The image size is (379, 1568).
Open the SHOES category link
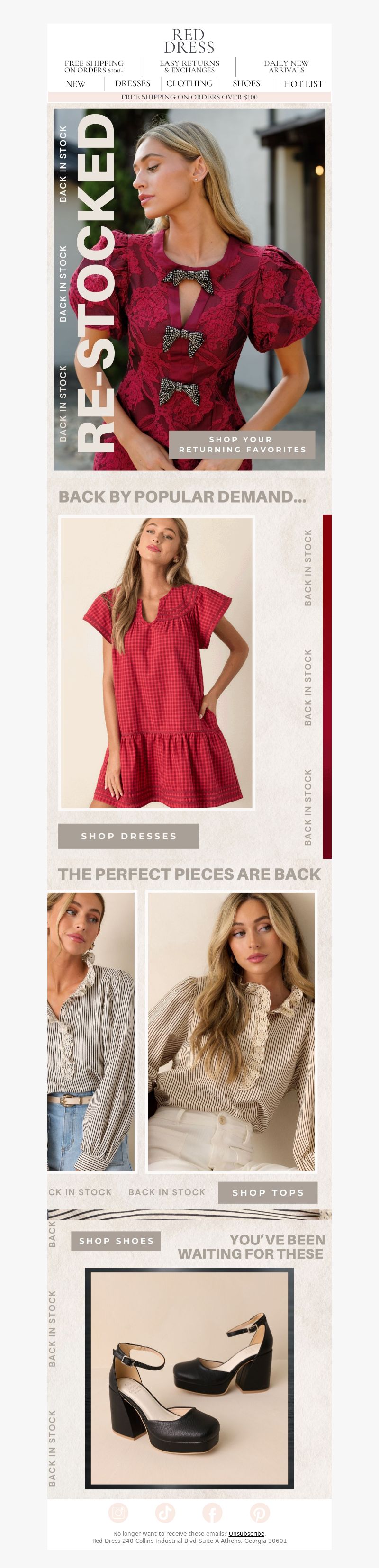[246, 83]
